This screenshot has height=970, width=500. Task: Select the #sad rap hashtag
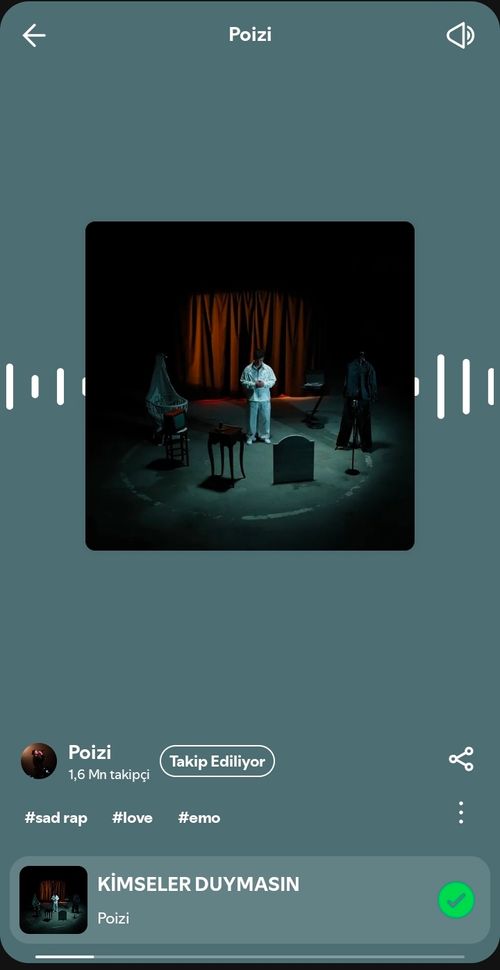[56, 818]
